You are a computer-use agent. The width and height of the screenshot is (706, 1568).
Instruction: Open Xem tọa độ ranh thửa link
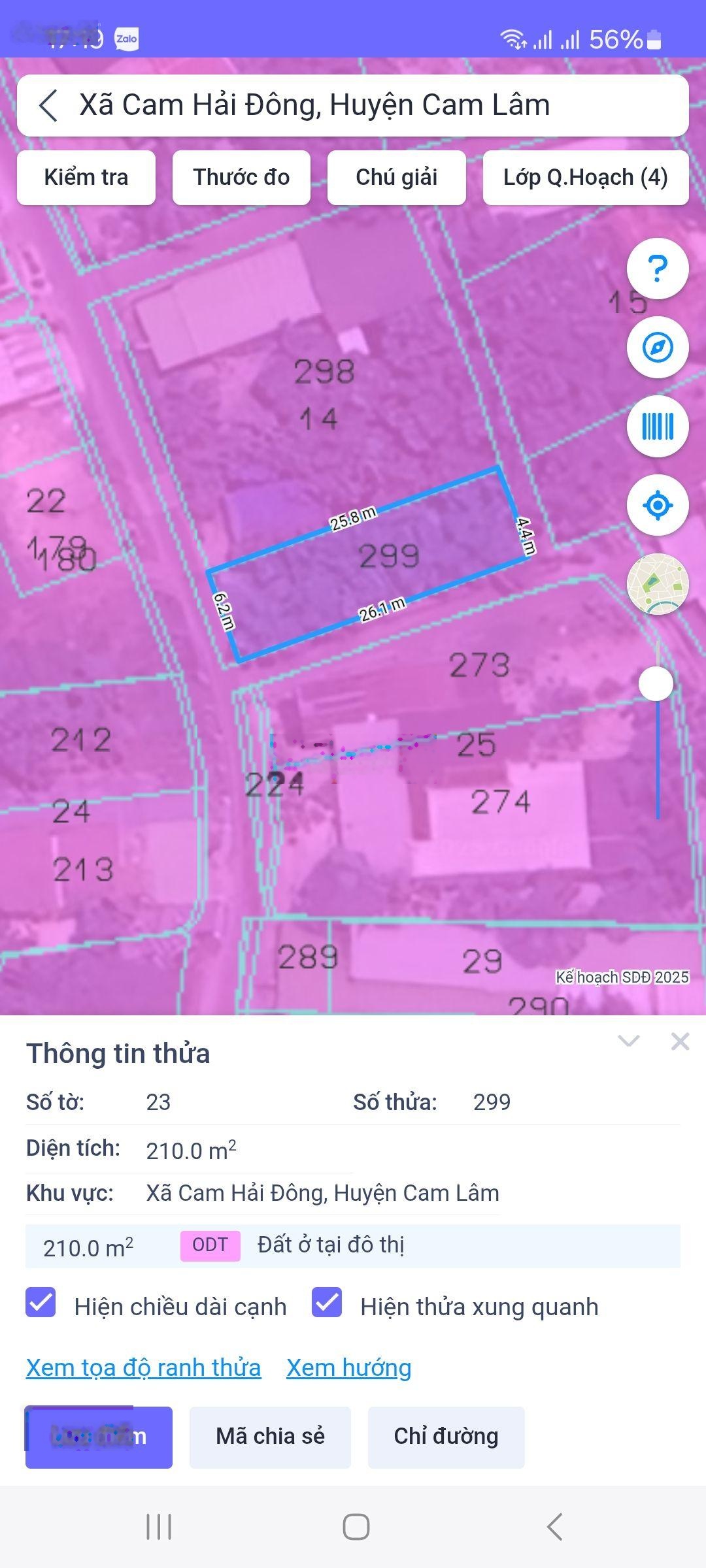point(143,1367)
